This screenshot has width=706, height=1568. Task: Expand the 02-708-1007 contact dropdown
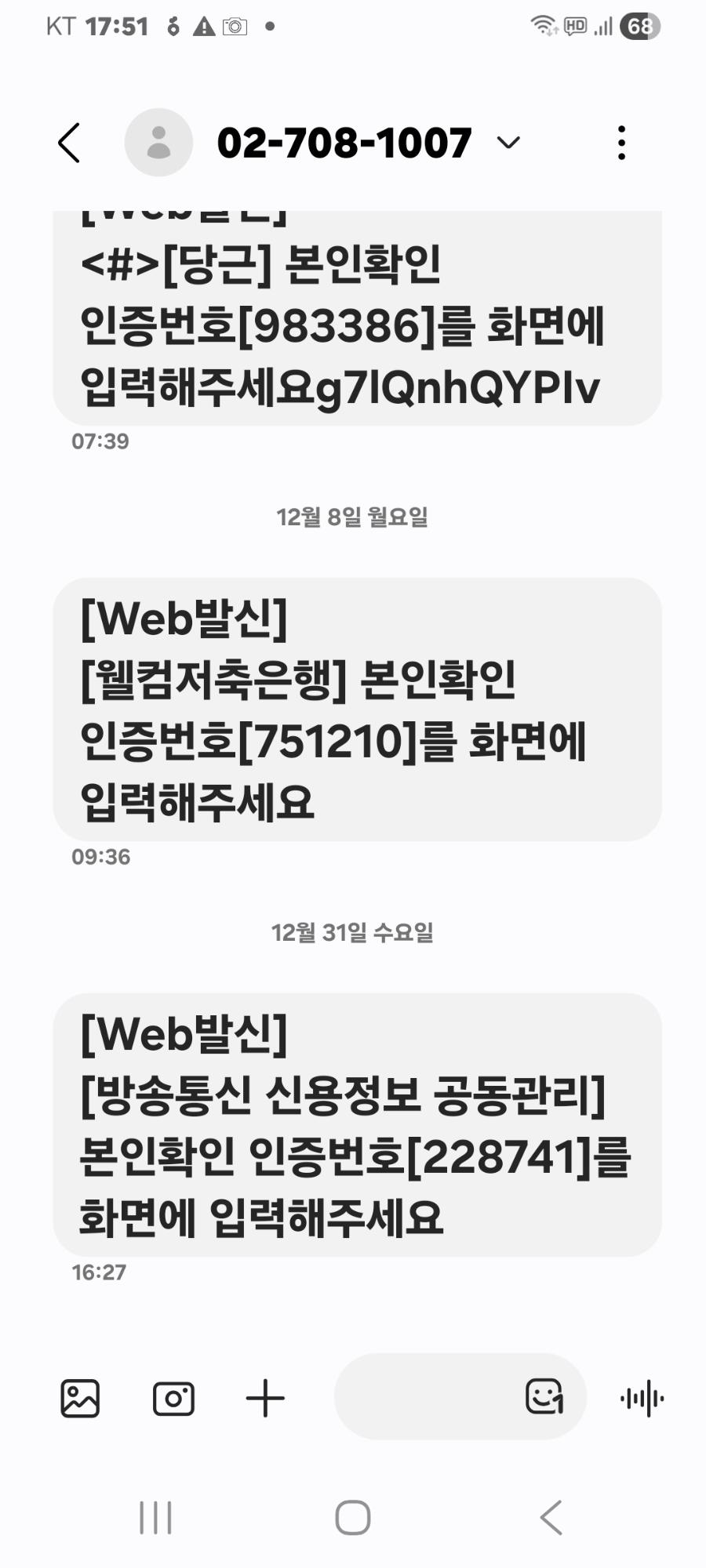click(x=508, y=143)
